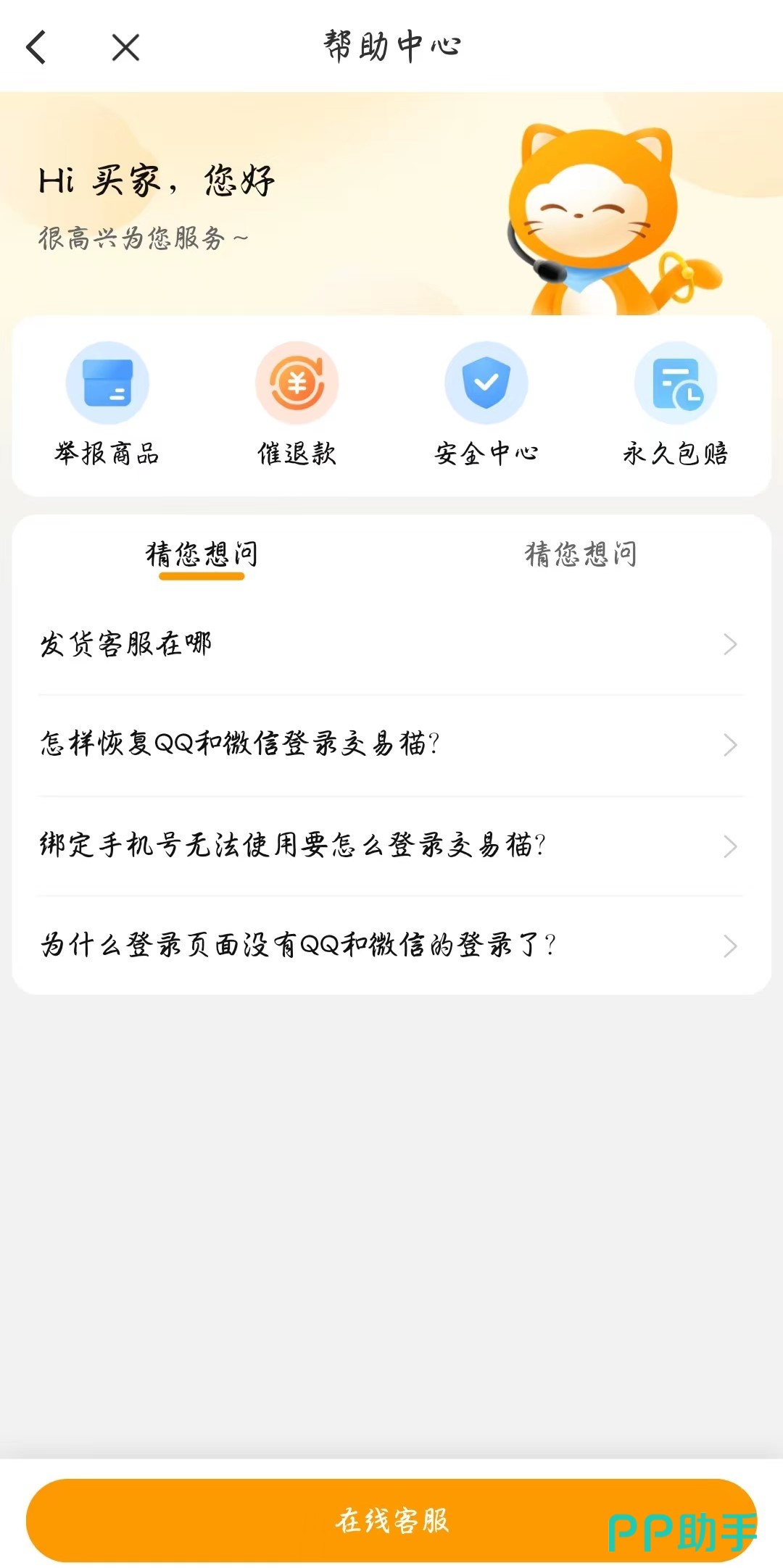Image resolution: width=783 pixels, height=1568 pixels.
Task: Open 怎样恢复QQ和微信登录交易猫 question
Action: (391, 744)
